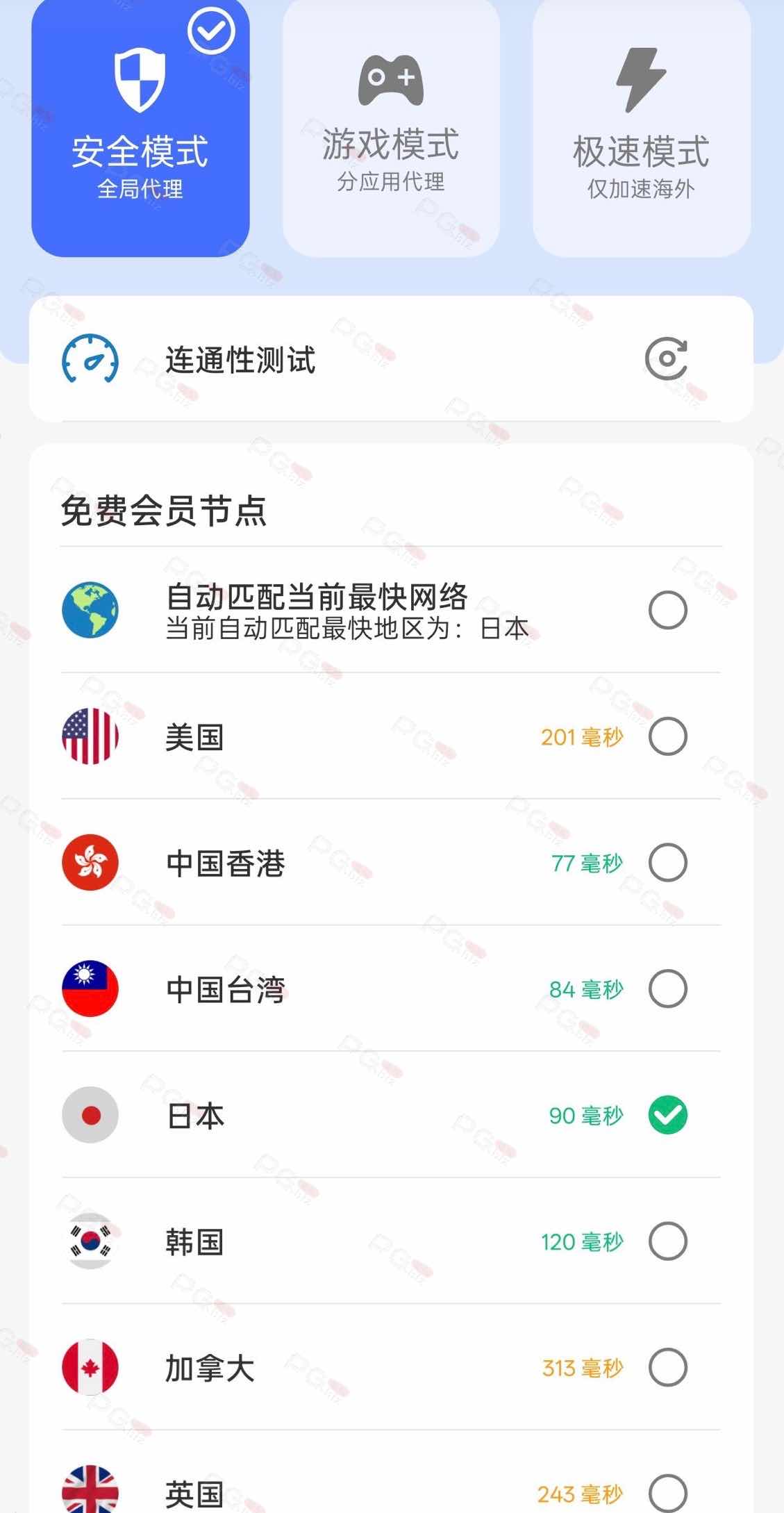
Task: Select 安全模式 global proxy mode
Action: (x=140, y=129)
